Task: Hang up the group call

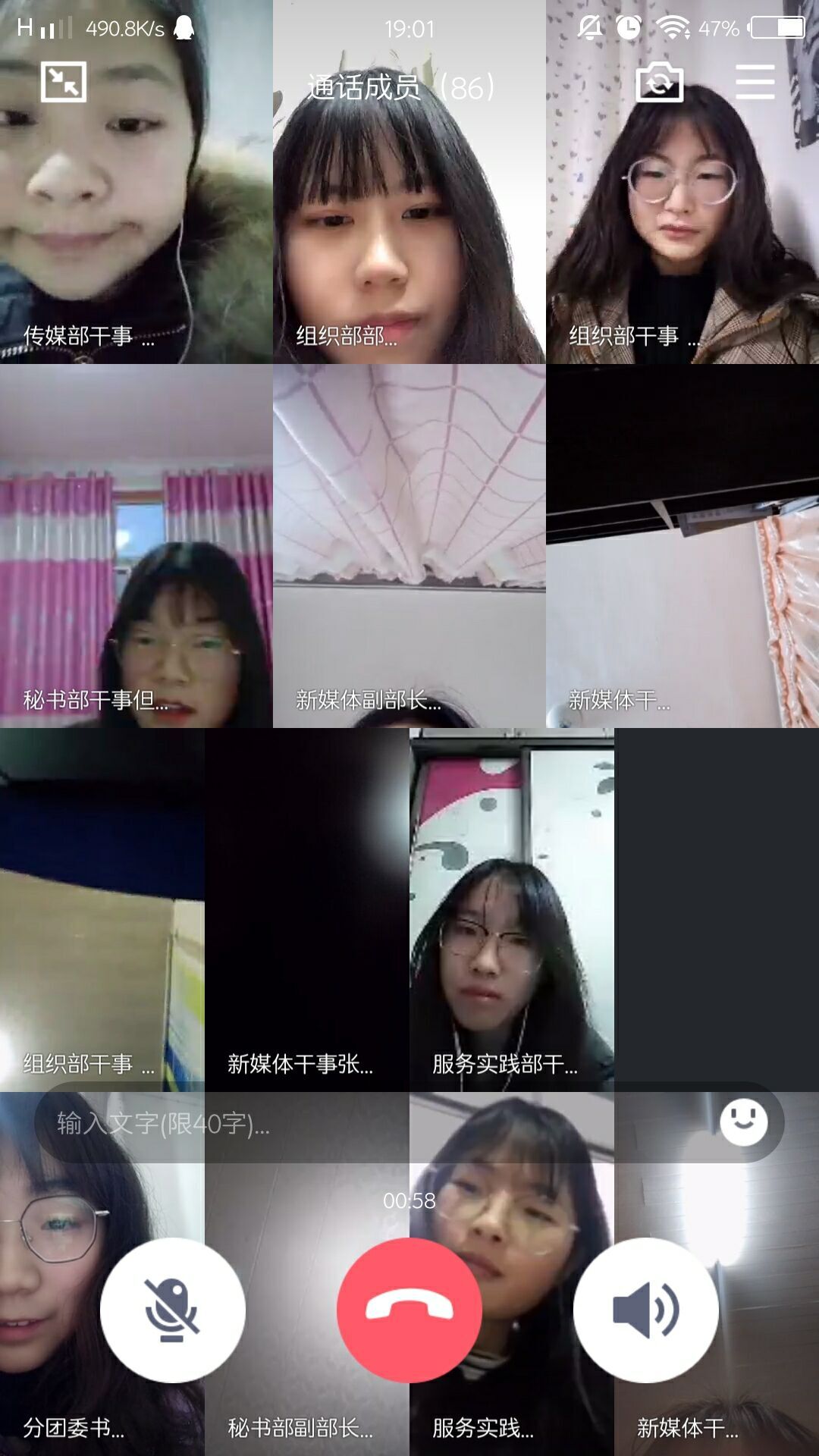Action: tap(409, 1310)
